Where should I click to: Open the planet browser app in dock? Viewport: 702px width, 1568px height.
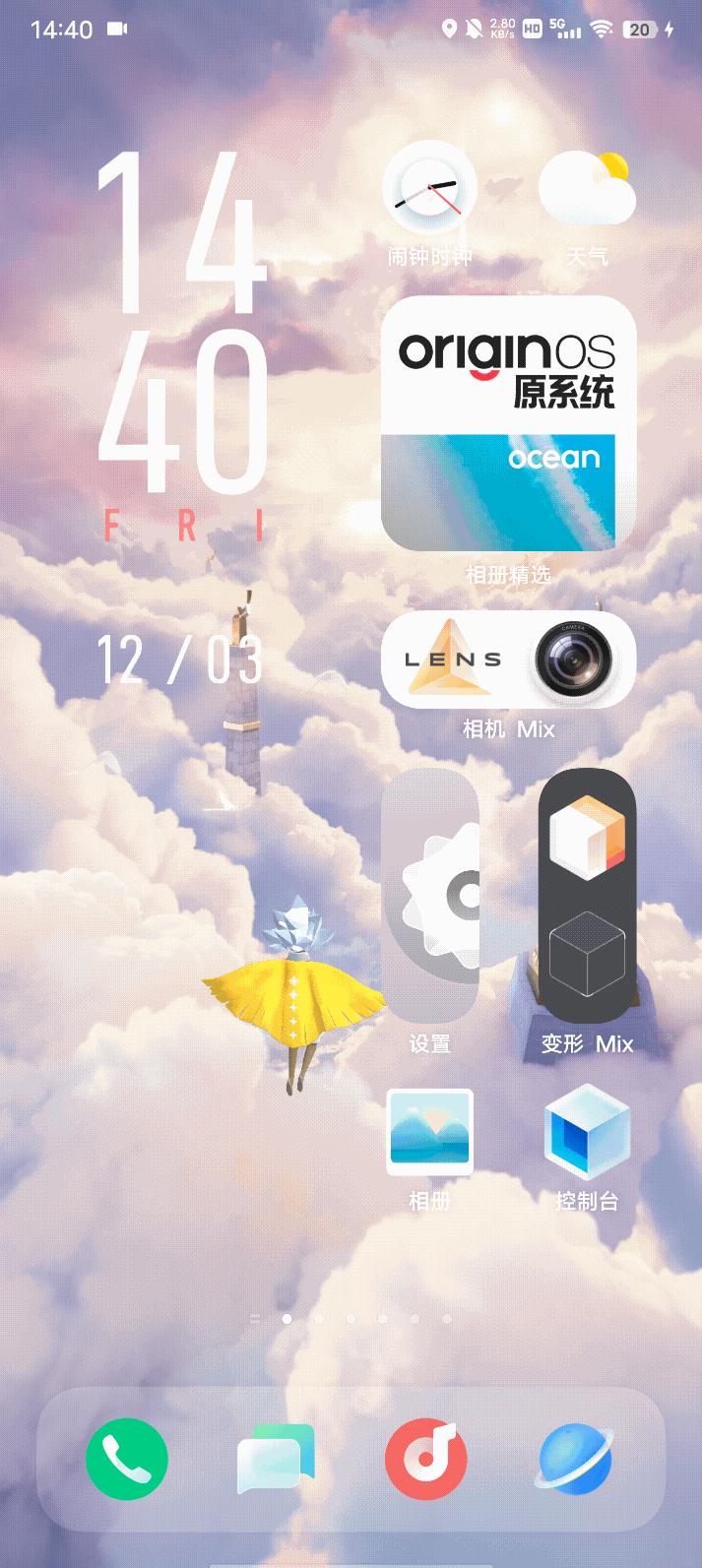576,1459
